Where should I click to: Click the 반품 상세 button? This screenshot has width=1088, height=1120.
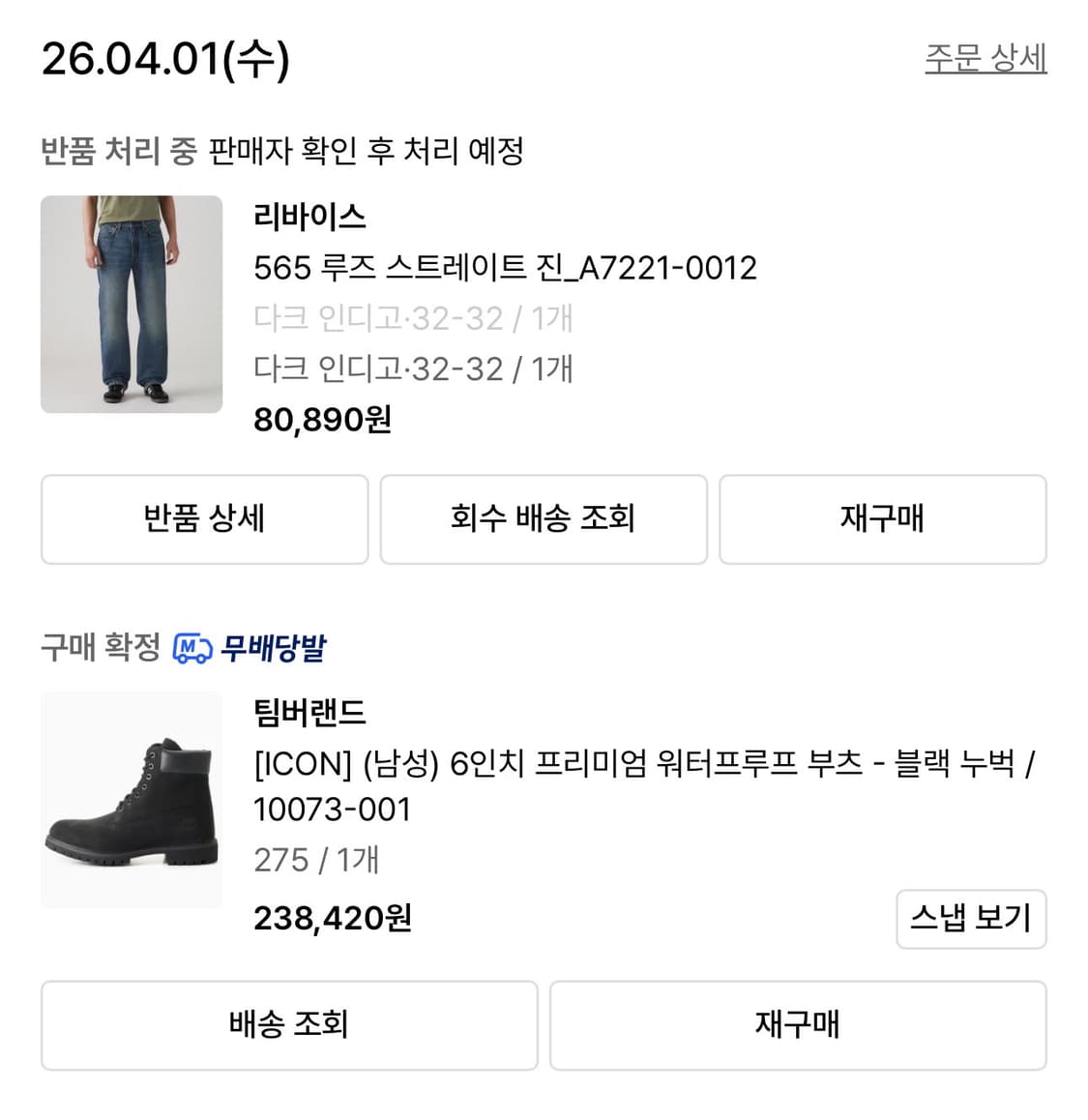click(203, 519)
